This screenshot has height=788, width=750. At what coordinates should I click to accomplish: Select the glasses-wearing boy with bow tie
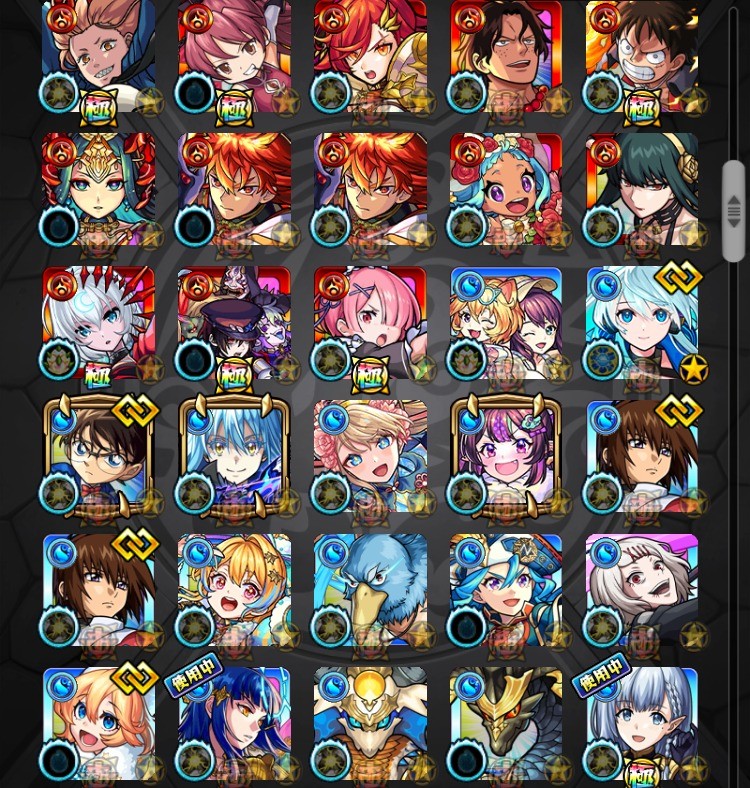(99, 457)
